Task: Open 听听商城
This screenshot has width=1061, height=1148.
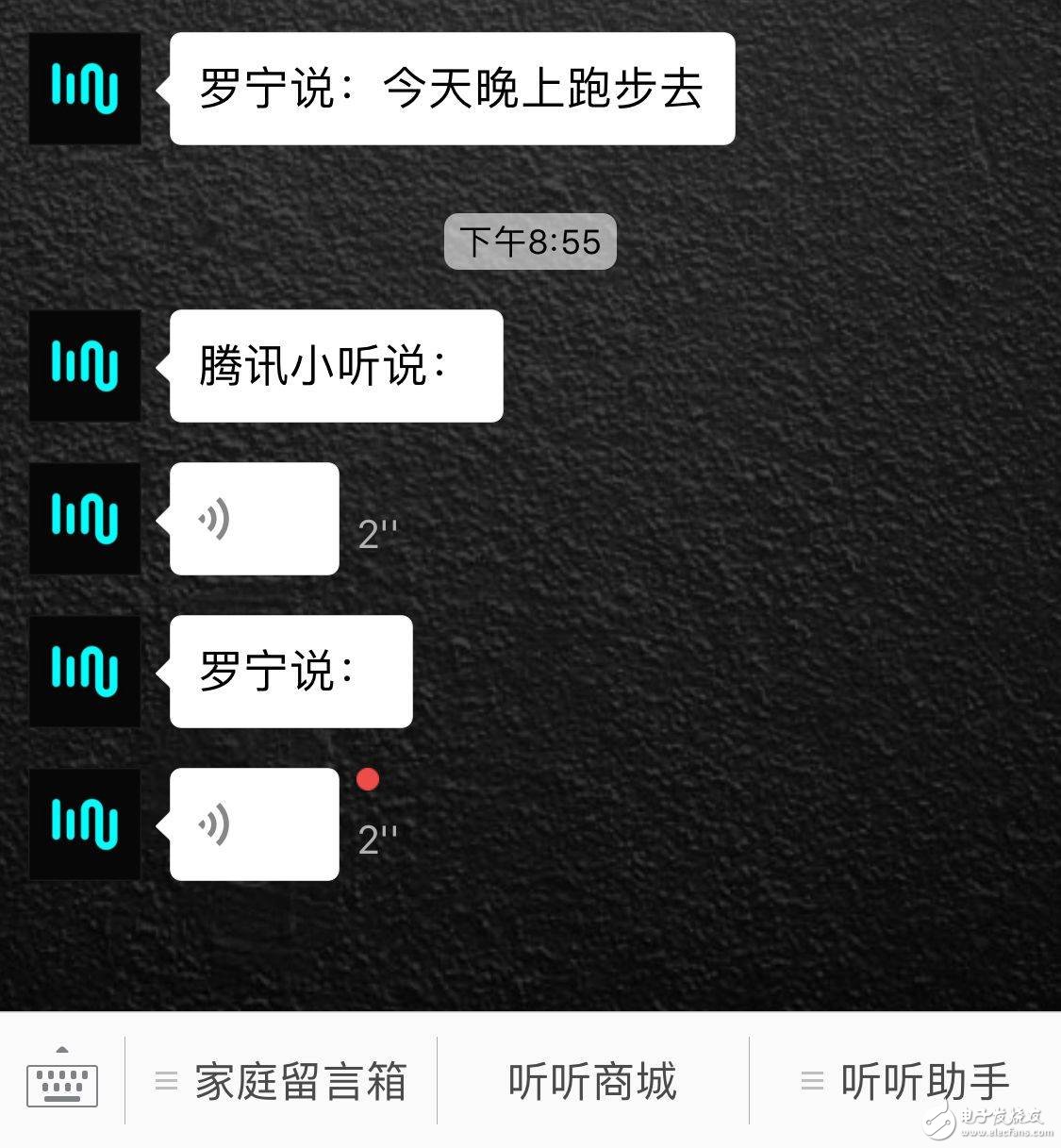Action: coord(592,1081)
